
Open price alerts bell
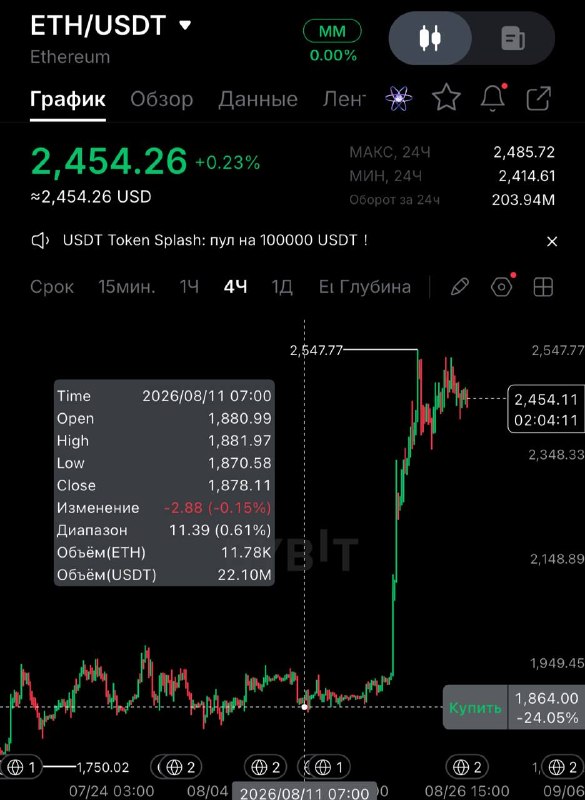tap(493, 97)
